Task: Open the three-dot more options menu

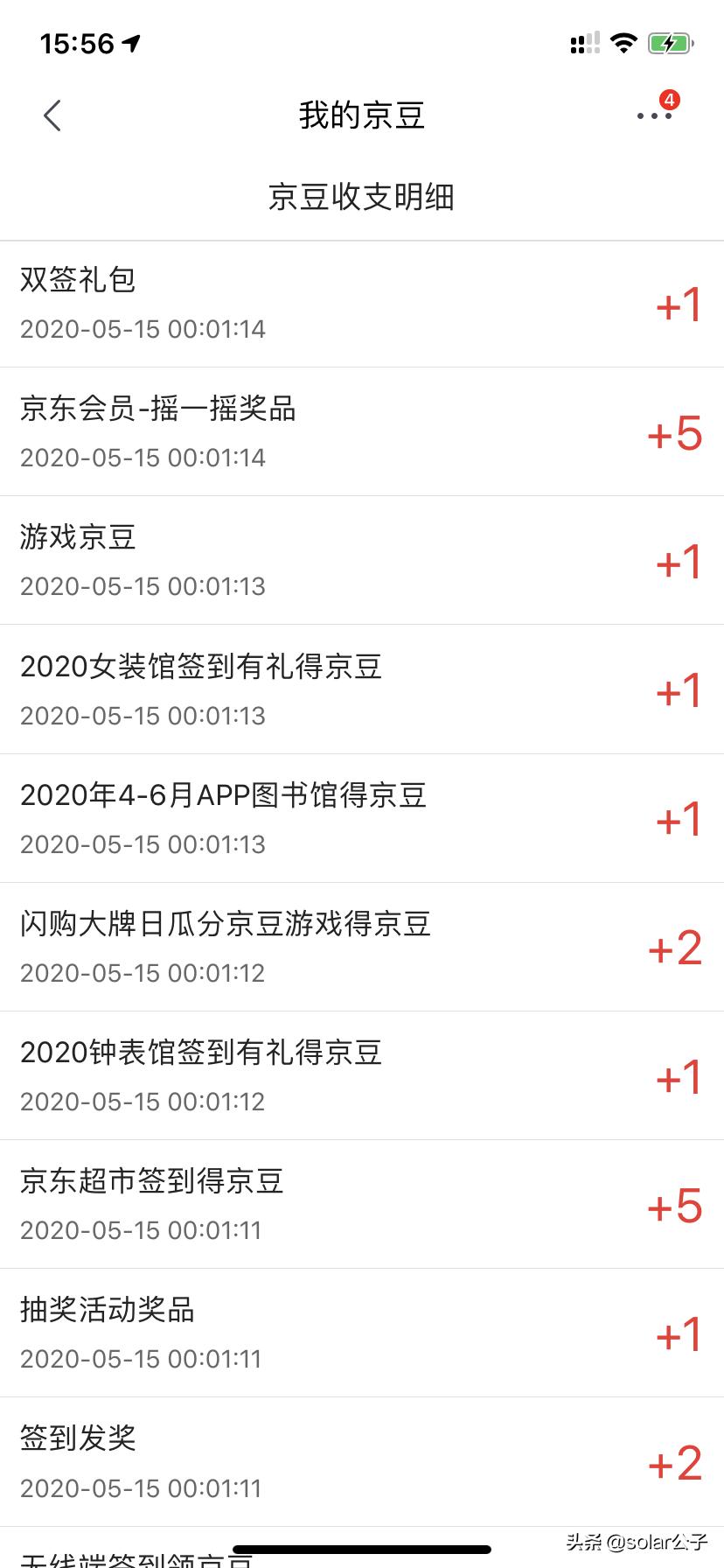Action: (x=654, y=115)
